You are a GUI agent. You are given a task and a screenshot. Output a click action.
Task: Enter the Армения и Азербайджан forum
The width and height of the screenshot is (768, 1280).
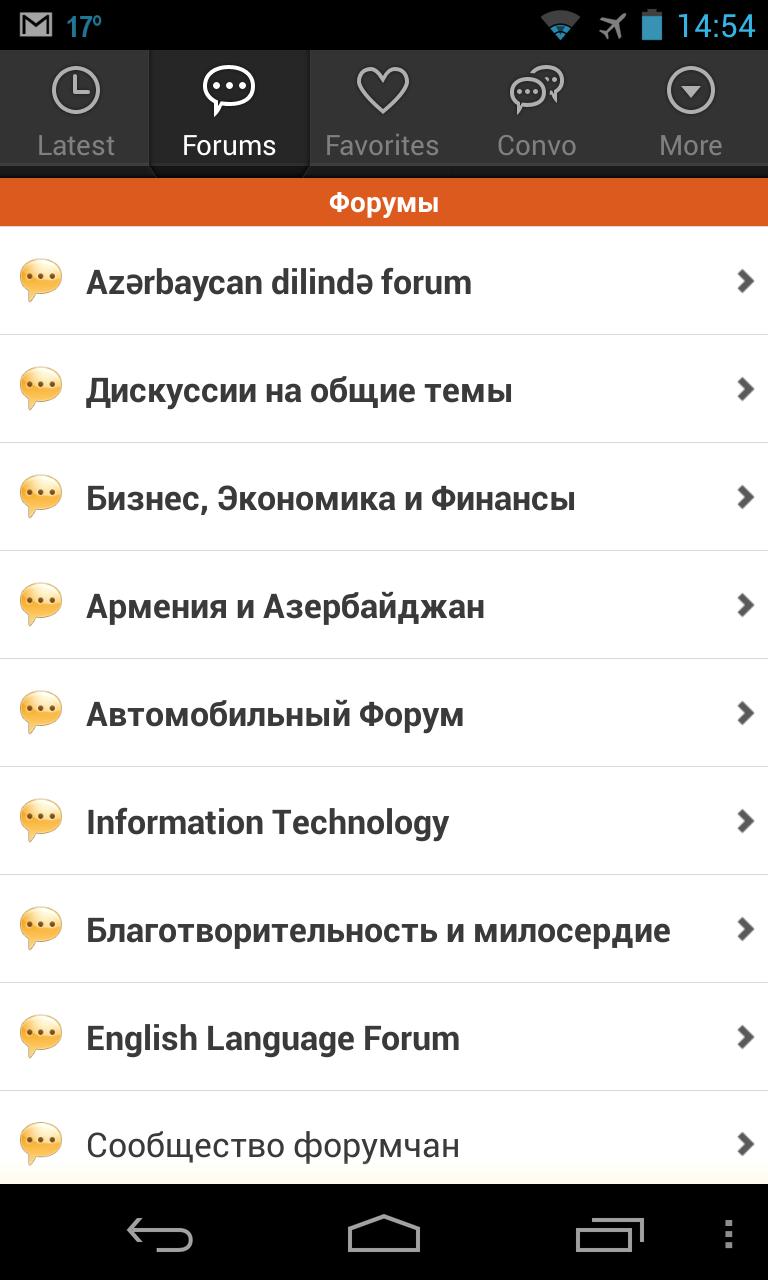[384, 606]
